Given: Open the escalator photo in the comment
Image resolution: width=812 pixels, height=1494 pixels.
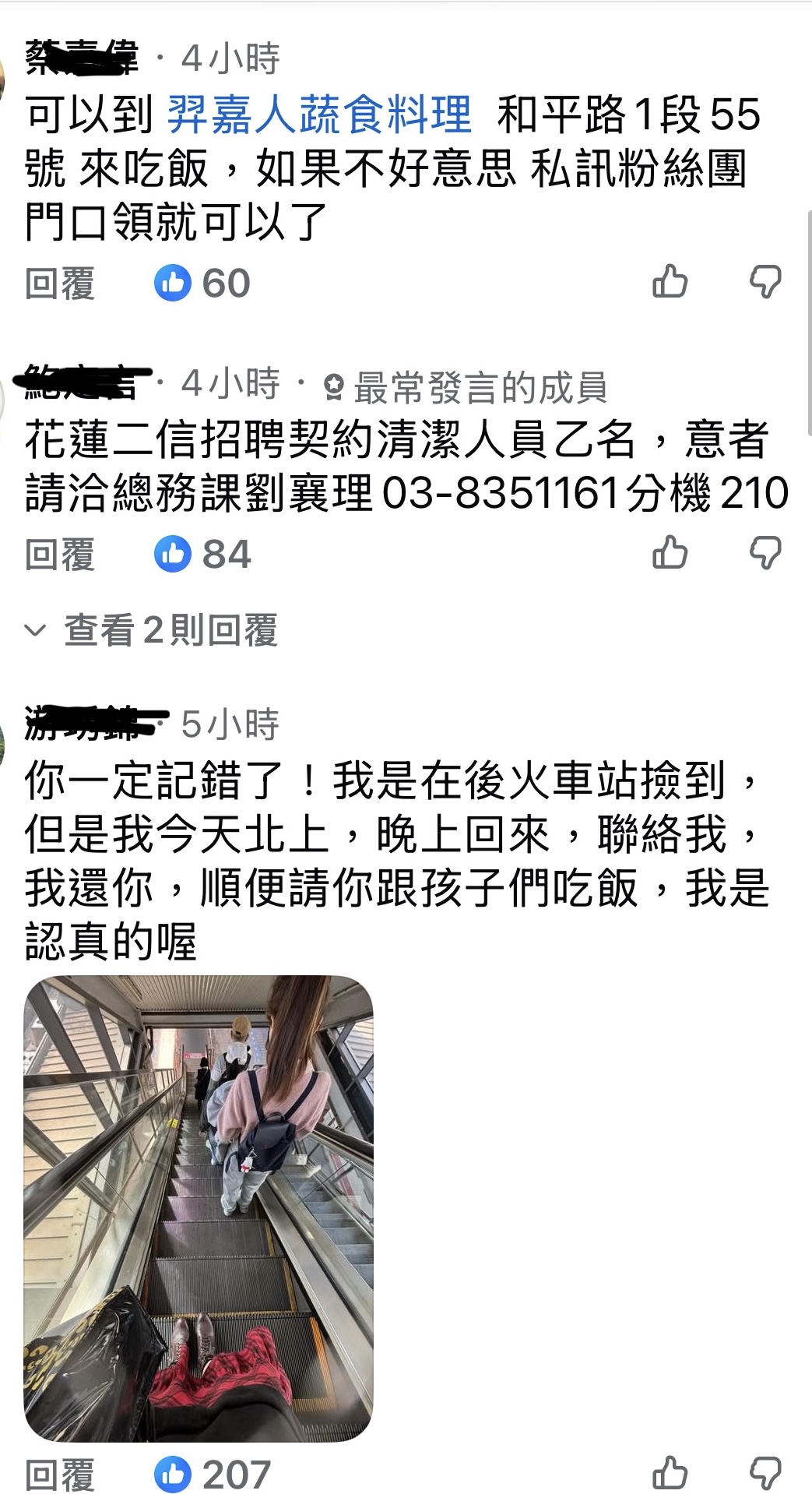Looking at the screenshot, I should coord(199,1207).
